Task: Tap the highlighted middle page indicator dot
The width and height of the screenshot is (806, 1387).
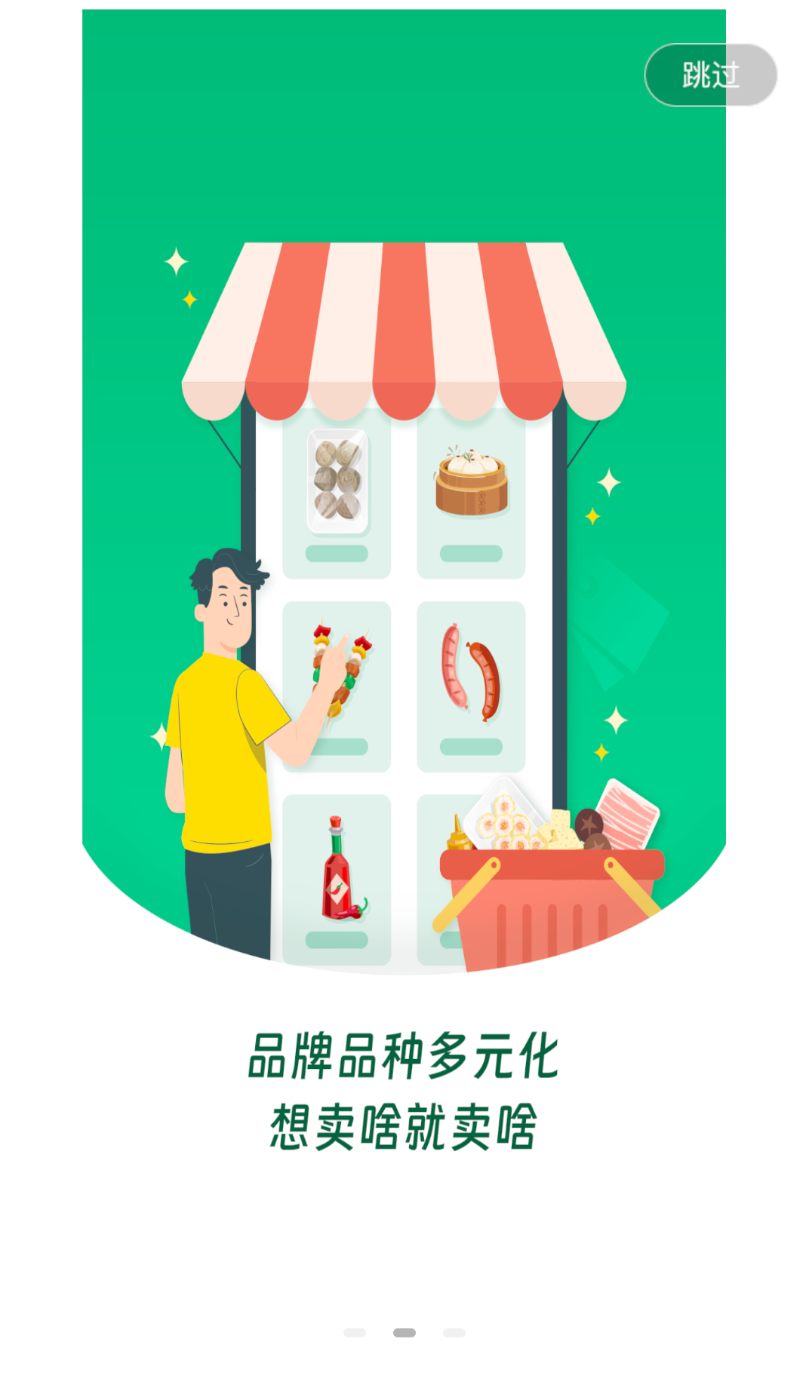Action: pos(404,1332)
